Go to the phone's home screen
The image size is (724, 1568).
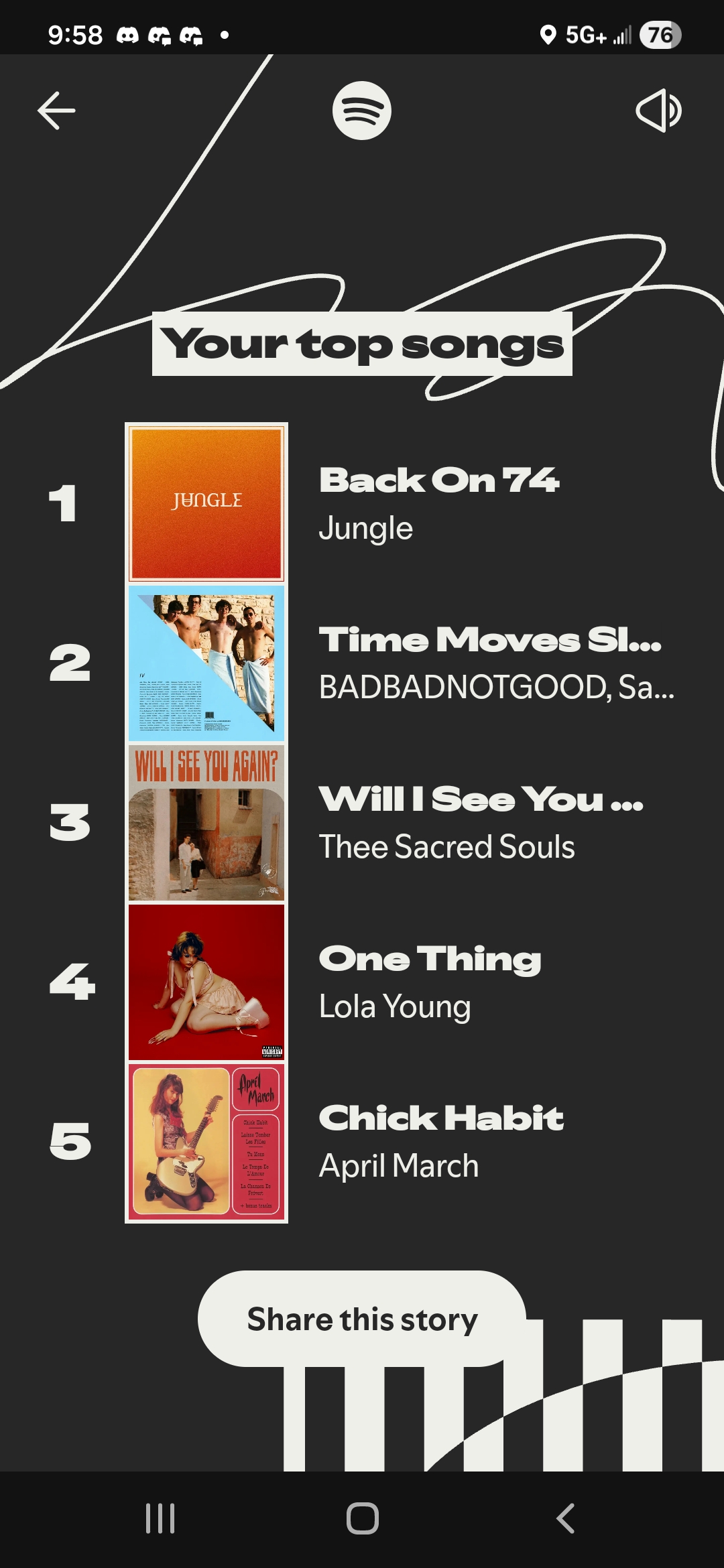pos(362,1518)
